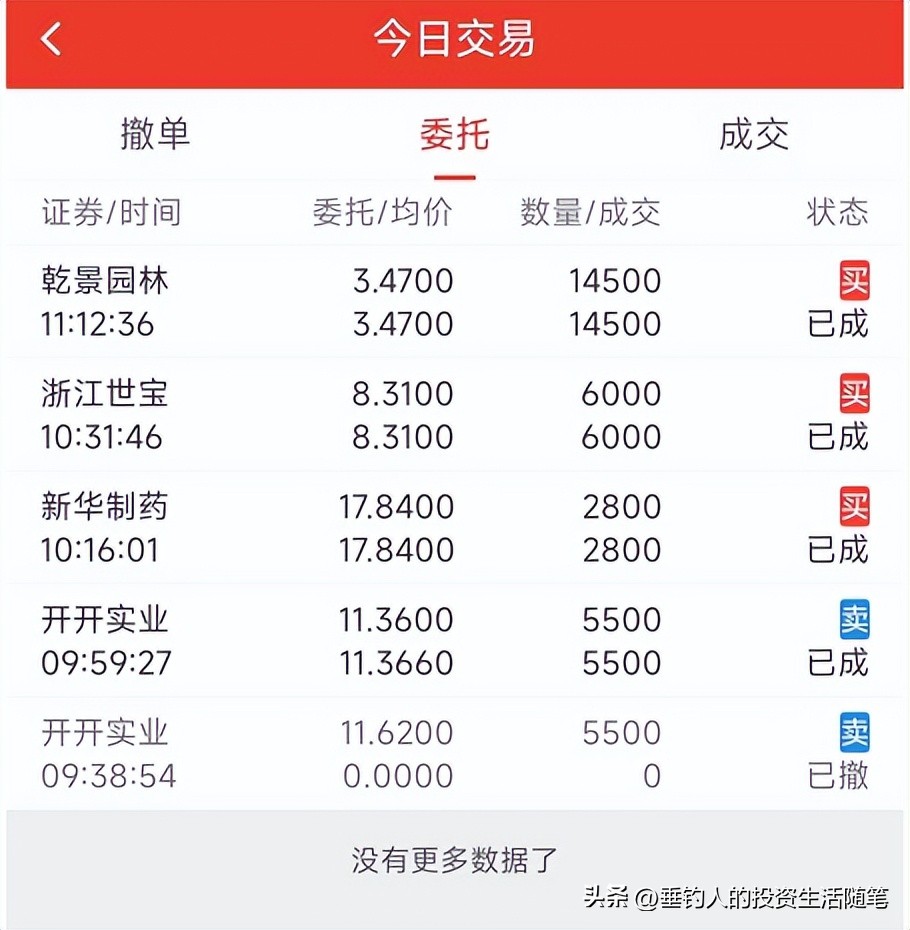Click the blue 卖 badge beside 09:59:27 order

click(855, 621)
